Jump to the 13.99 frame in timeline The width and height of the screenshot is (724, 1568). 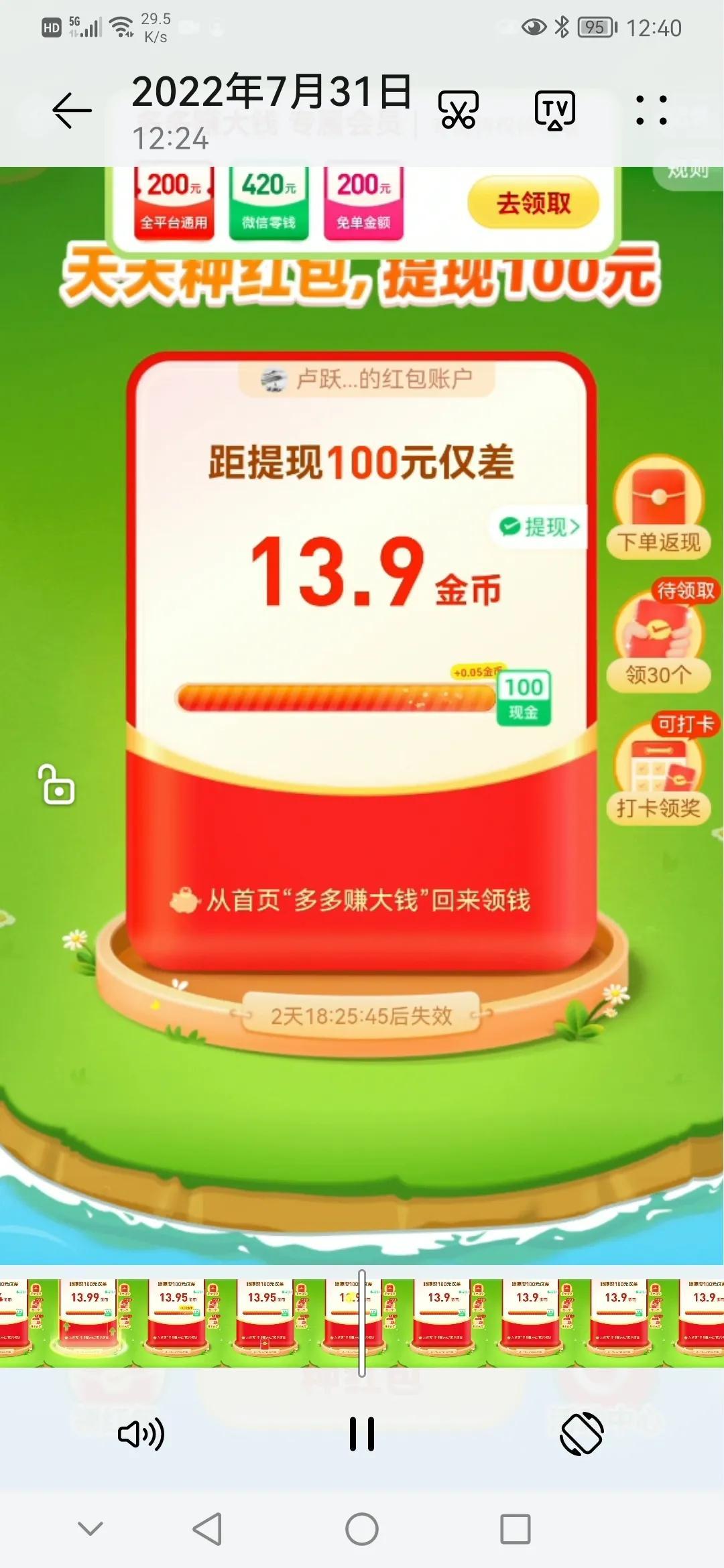click(87, 1315)
